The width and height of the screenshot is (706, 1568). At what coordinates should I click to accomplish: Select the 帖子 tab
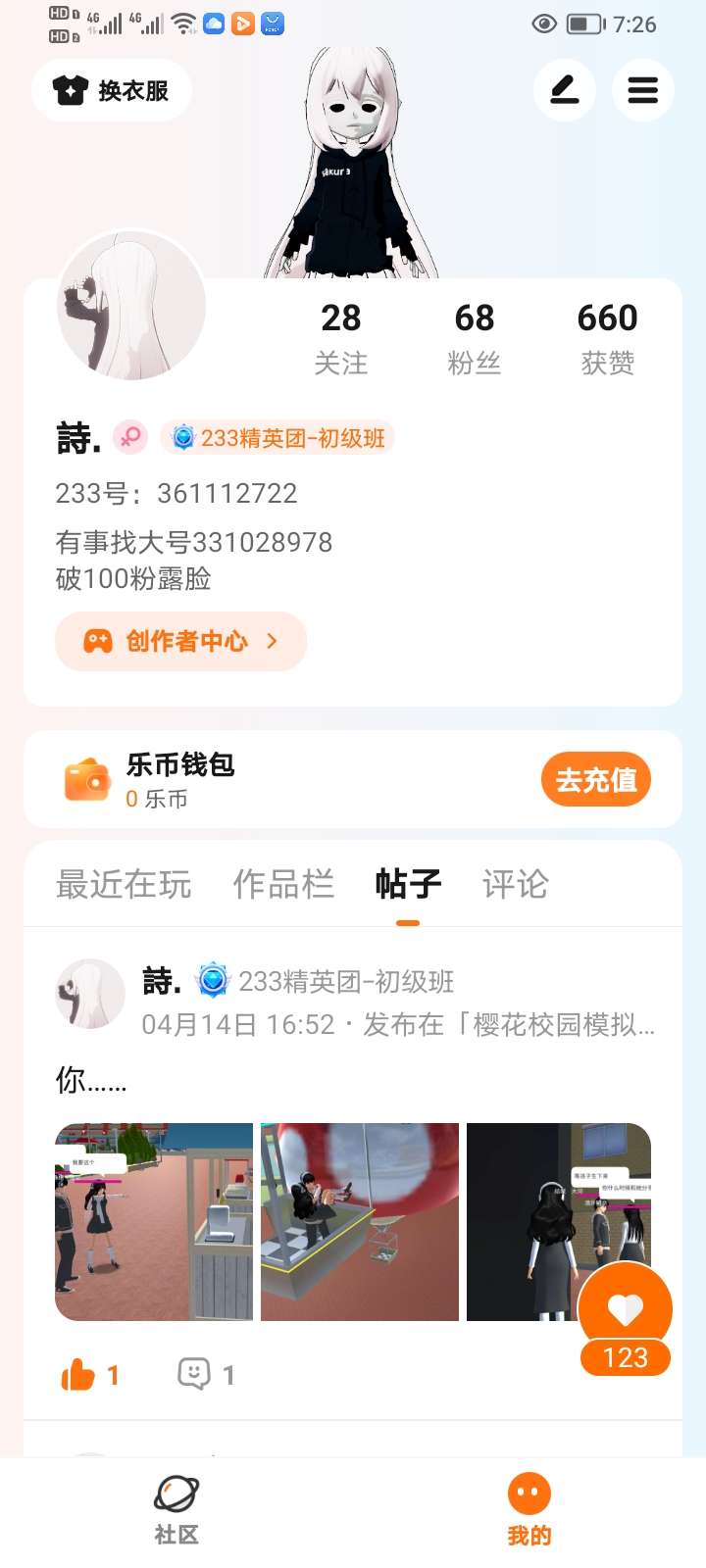408,884
